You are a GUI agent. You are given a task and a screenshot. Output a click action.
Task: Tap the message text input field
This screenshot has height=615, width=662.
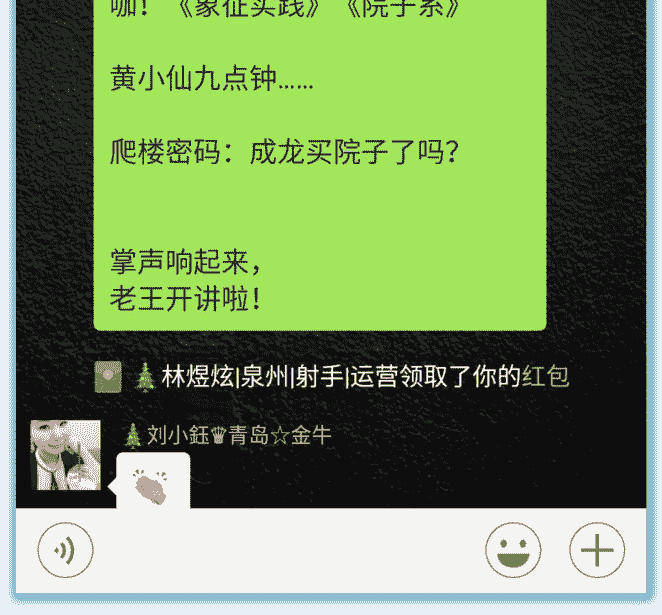[x=288, y=550]
